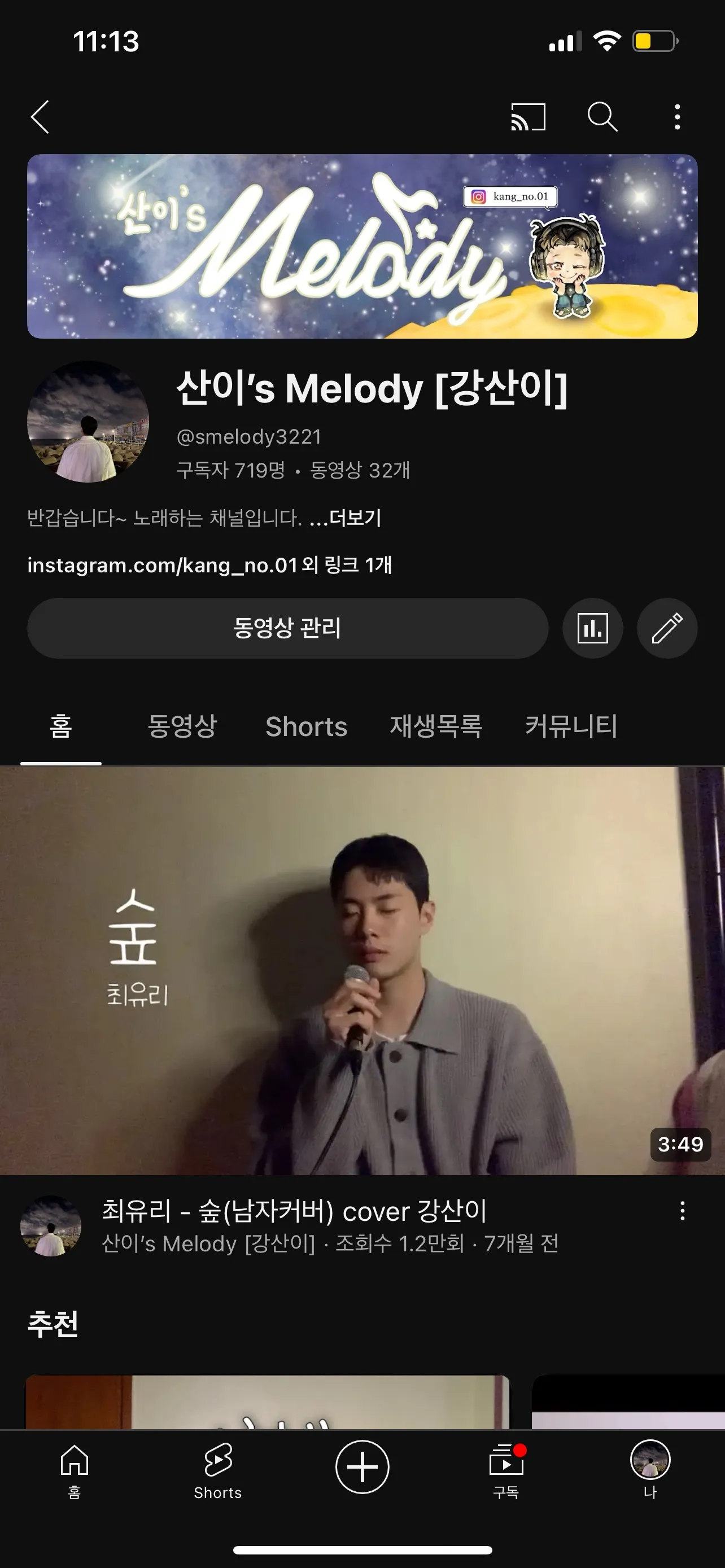
Task: Open YouTube search
Action: coord(603,117)
